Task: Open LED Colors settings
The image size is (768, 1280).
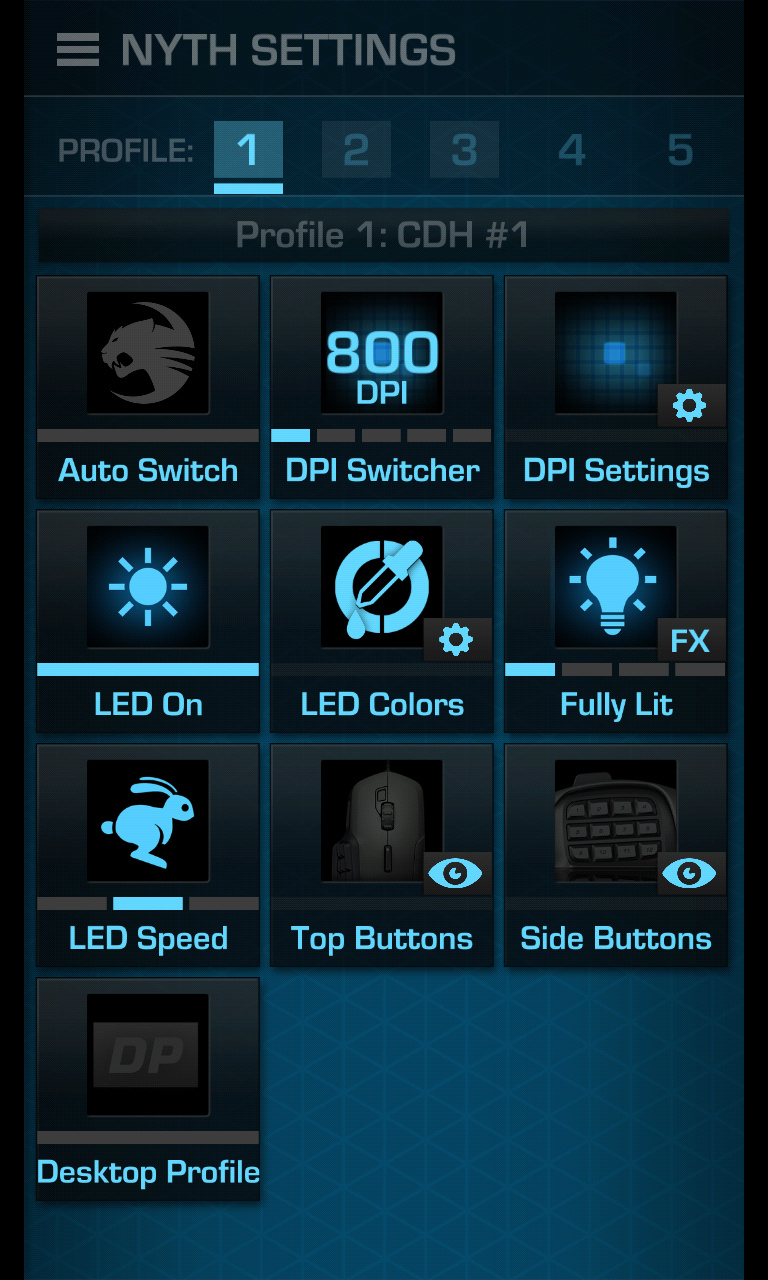Action: (x=382, y=621)
